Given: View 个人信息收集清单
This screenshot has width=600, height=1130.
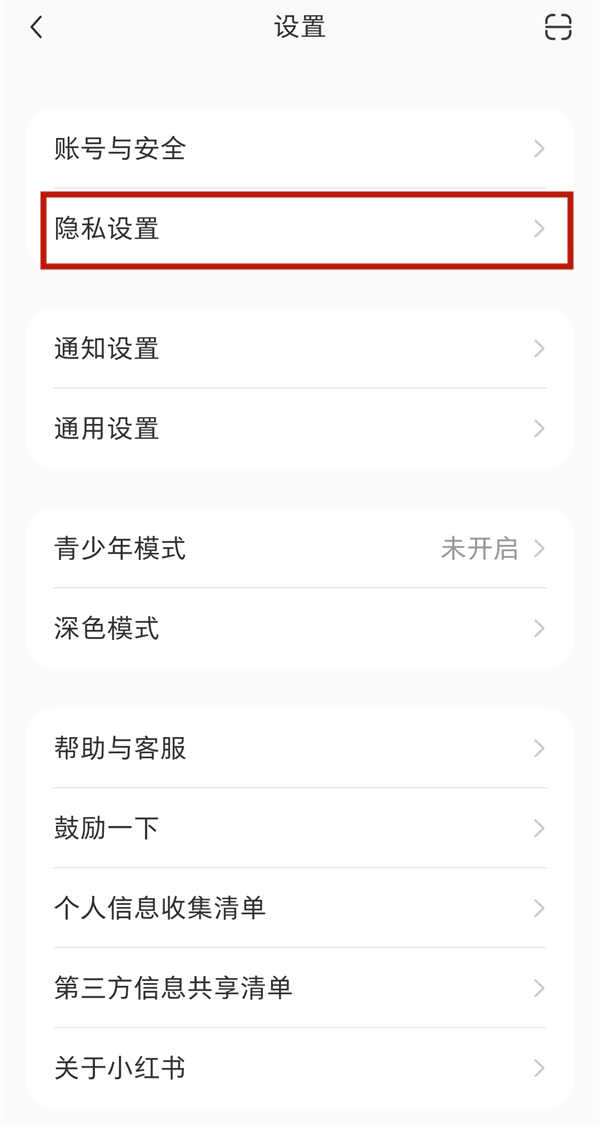Looking at the screenshot, I should coord(300,909).
